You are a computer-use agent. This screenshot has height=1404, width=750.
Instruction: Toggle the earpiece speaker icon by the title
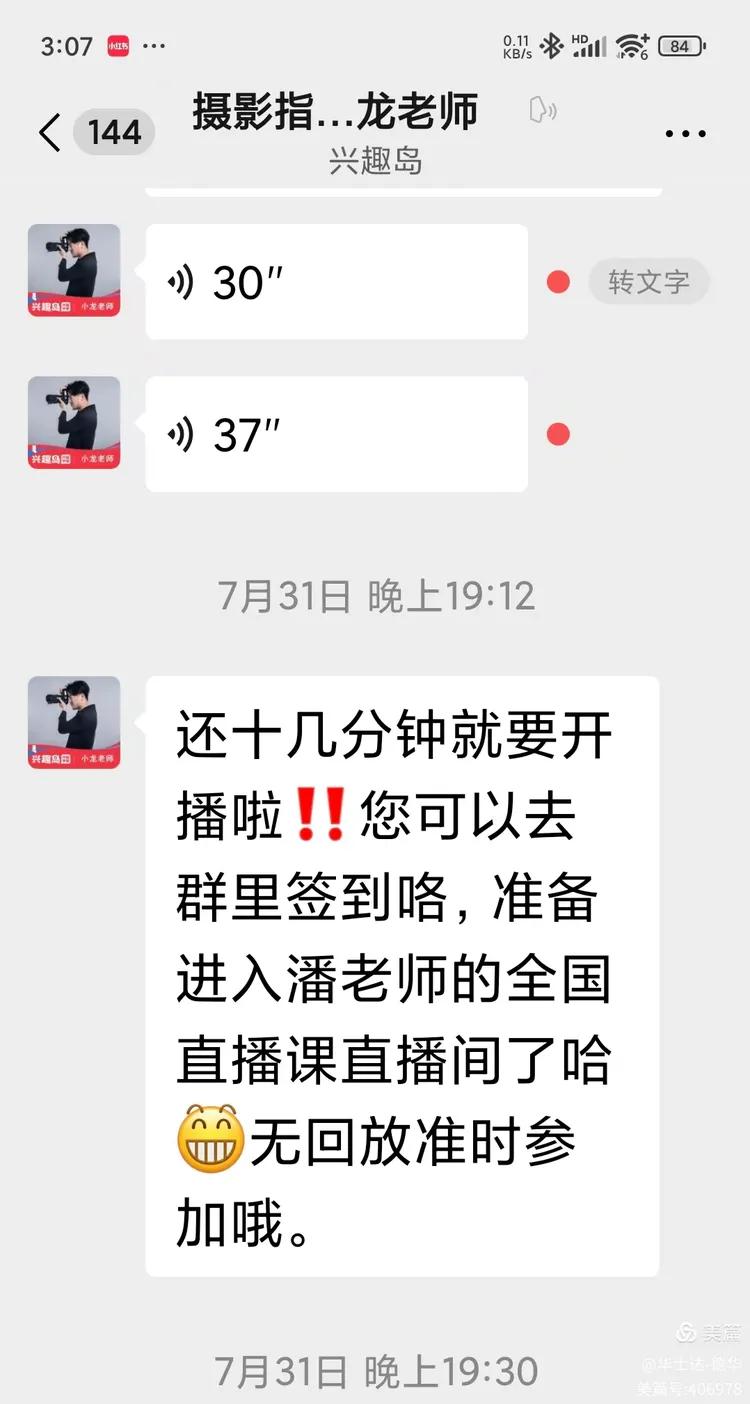coord(542,111)
